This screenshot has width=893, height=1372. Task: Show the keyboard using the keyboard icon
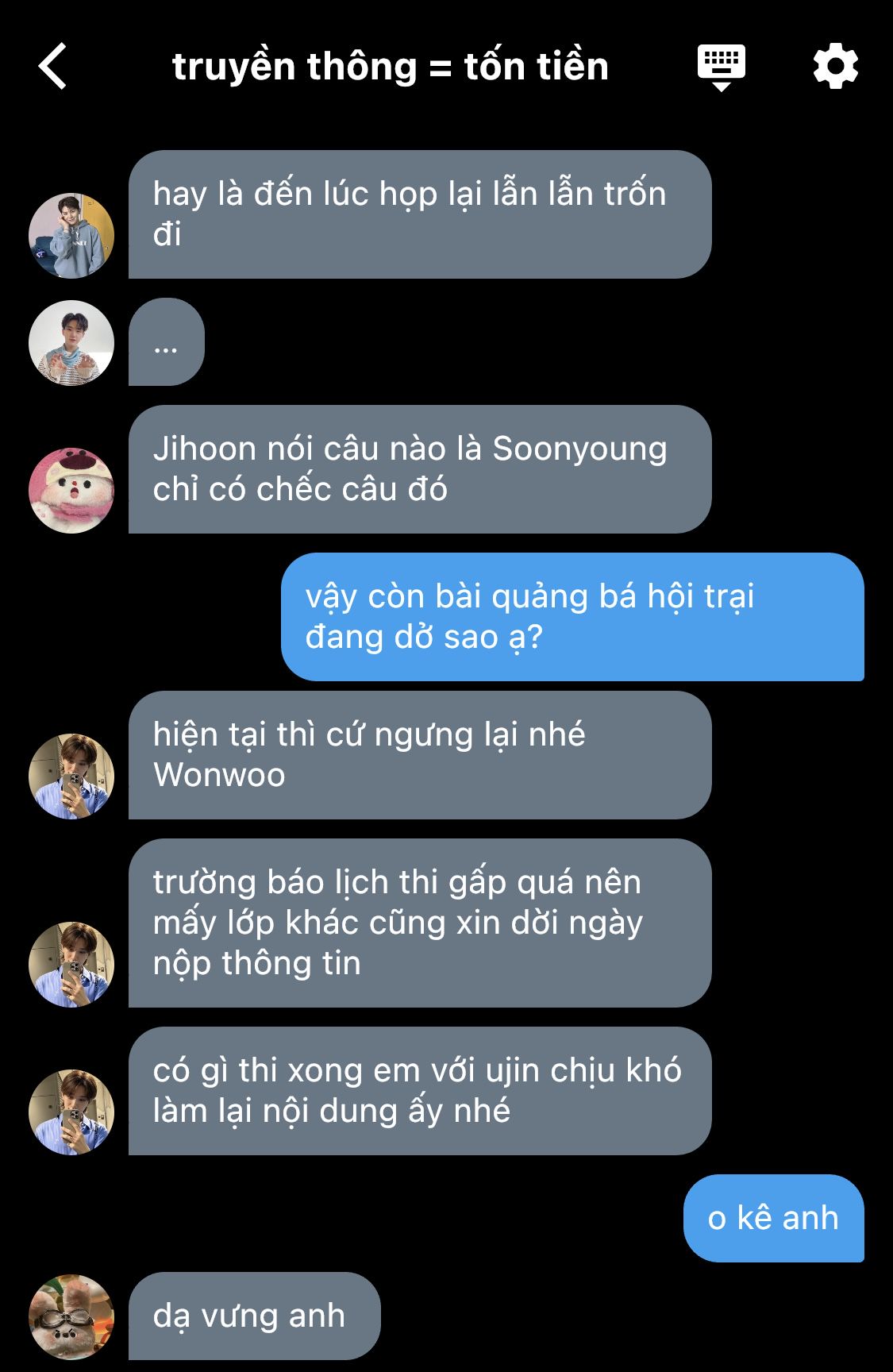(721, 67)
